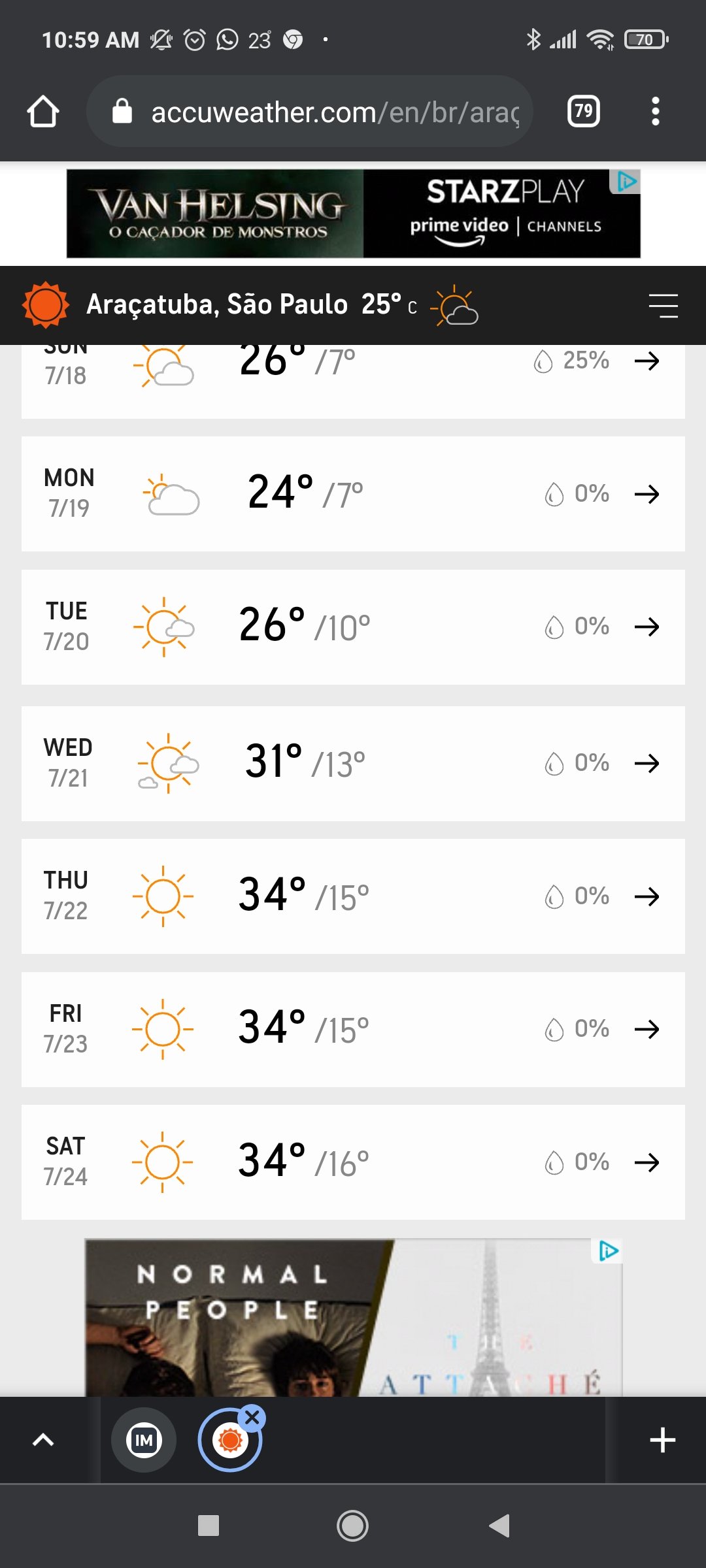Open the Sunday 7/18 forecast

[x=353, y=382]
